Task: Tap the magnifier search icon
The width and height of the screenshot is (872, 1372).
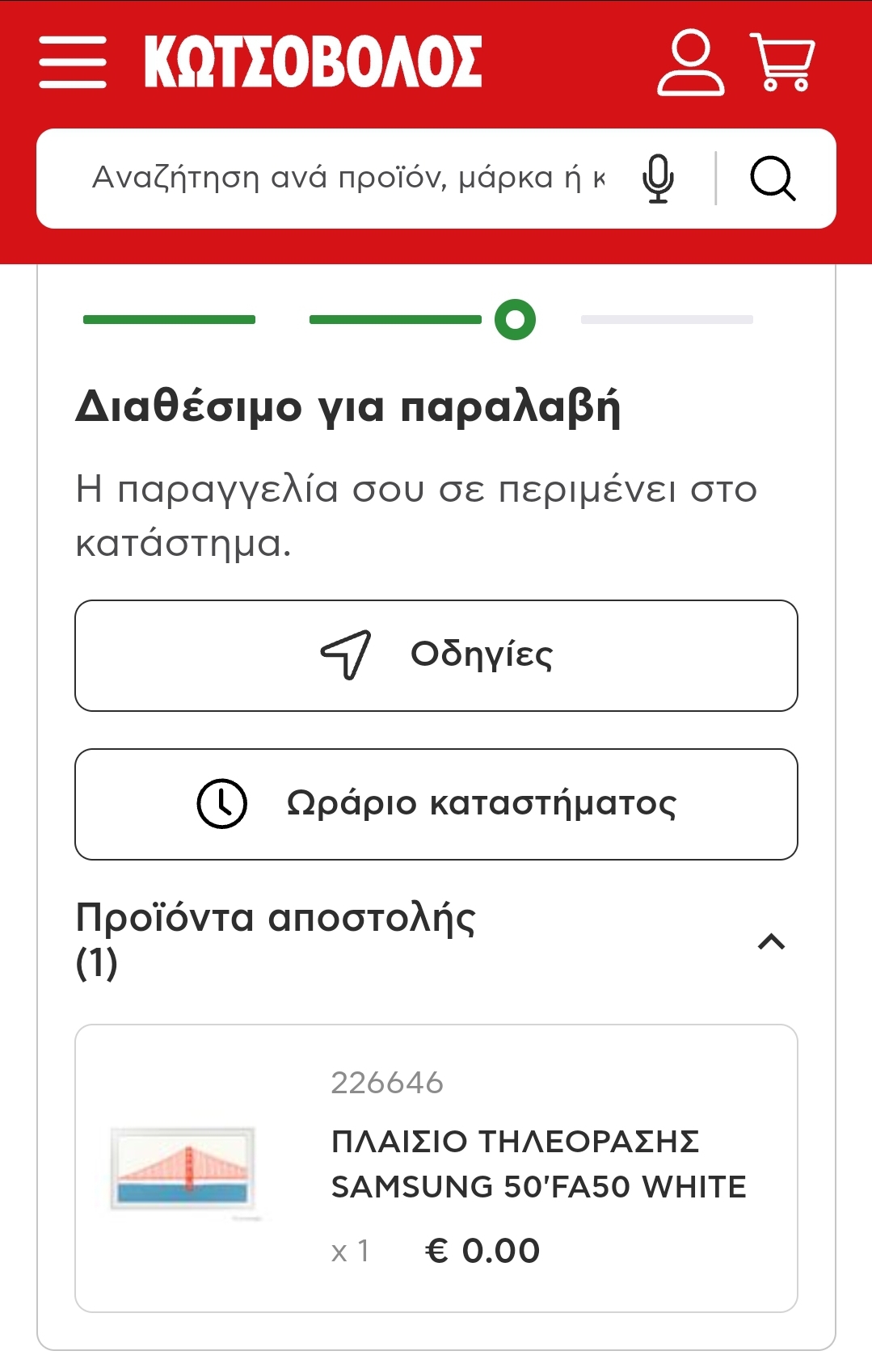Action: click(773, 178)
